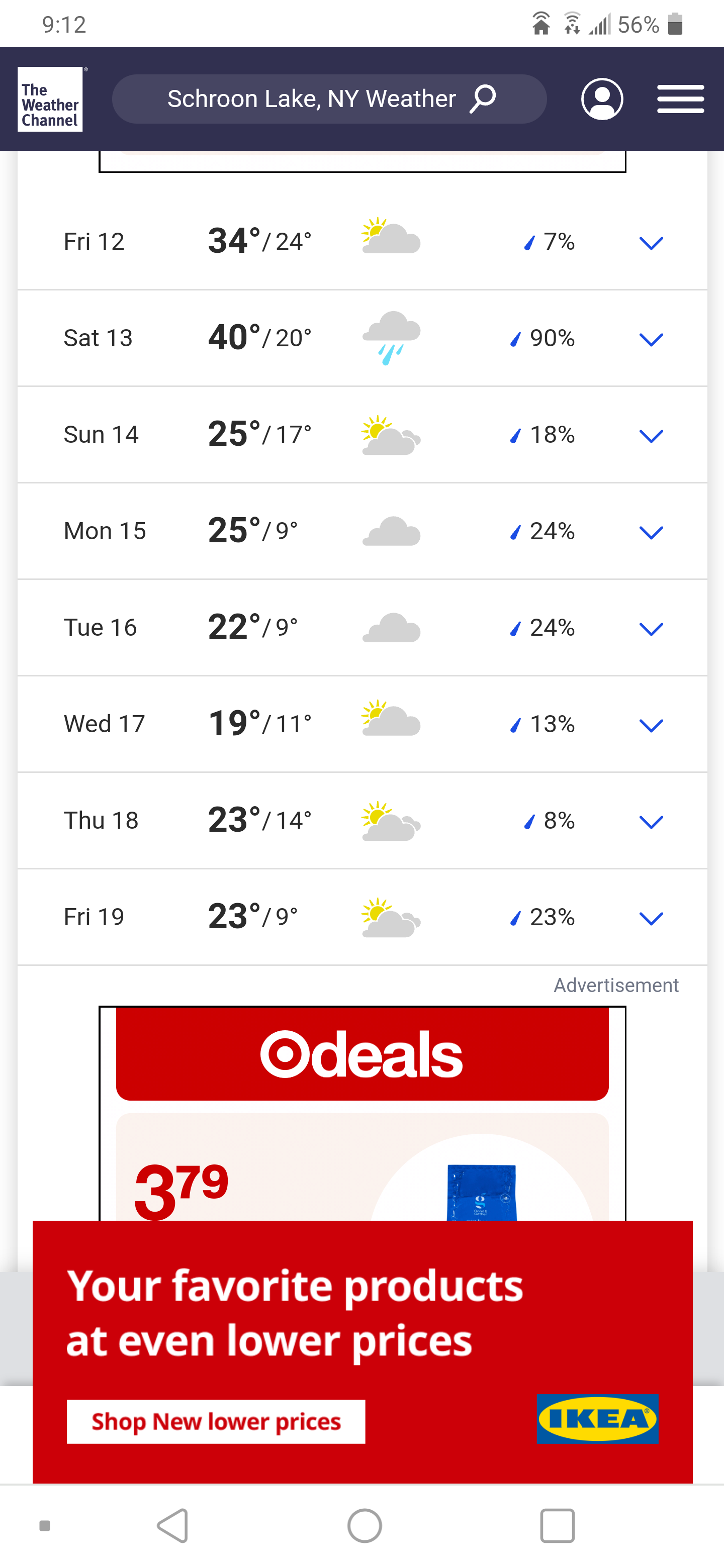Tap Shop New lower prices on IKEA ad

(x=216, y=1421)
